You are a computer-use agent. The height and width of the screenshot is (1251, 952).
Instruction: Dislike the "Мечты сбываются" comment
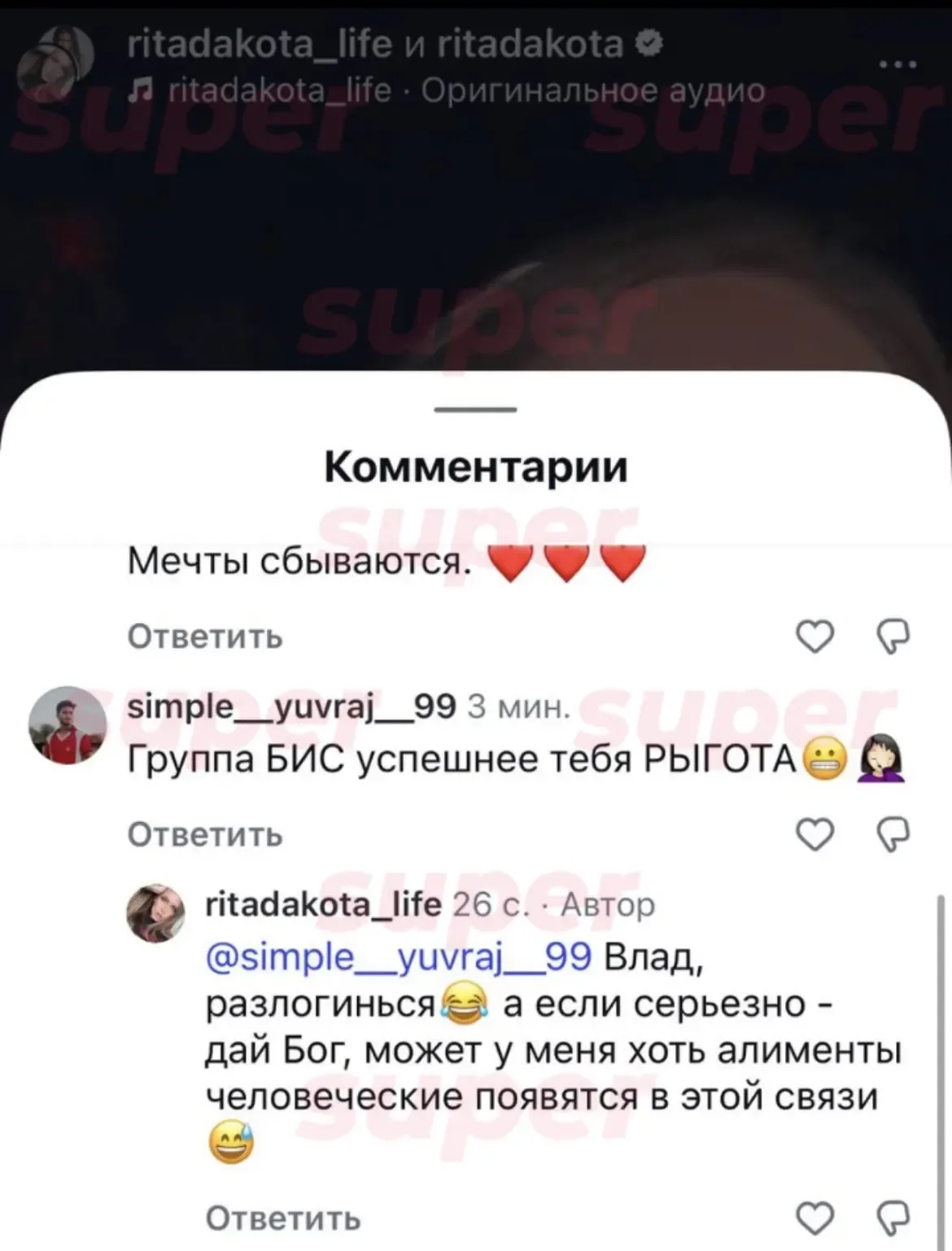click(893, 636)
